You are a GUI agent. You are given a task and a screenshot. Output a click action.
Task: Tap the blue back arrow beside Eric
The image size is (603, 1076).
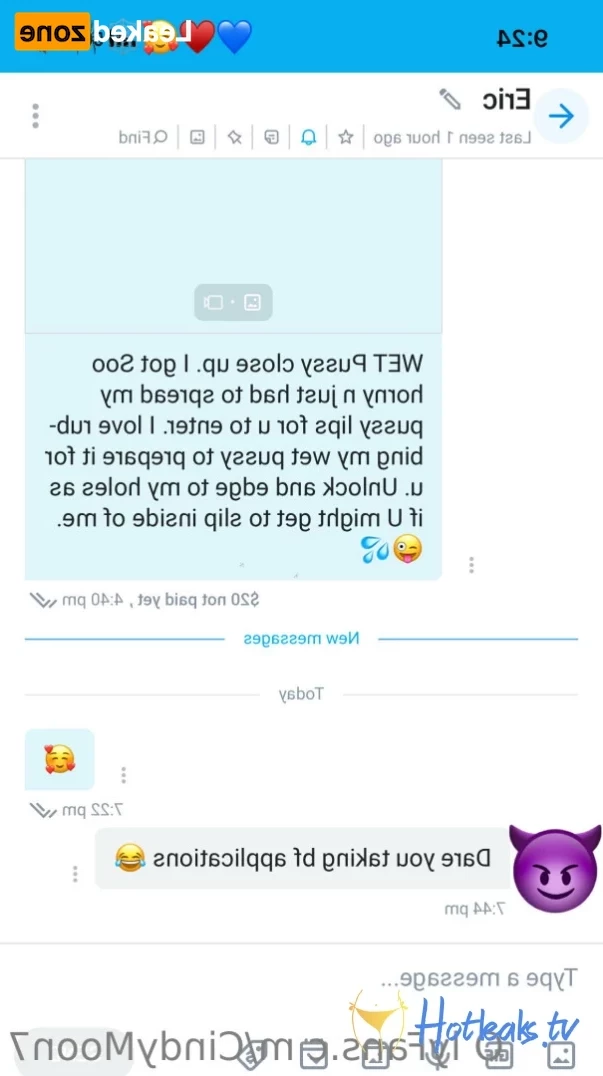pos(562,116)
